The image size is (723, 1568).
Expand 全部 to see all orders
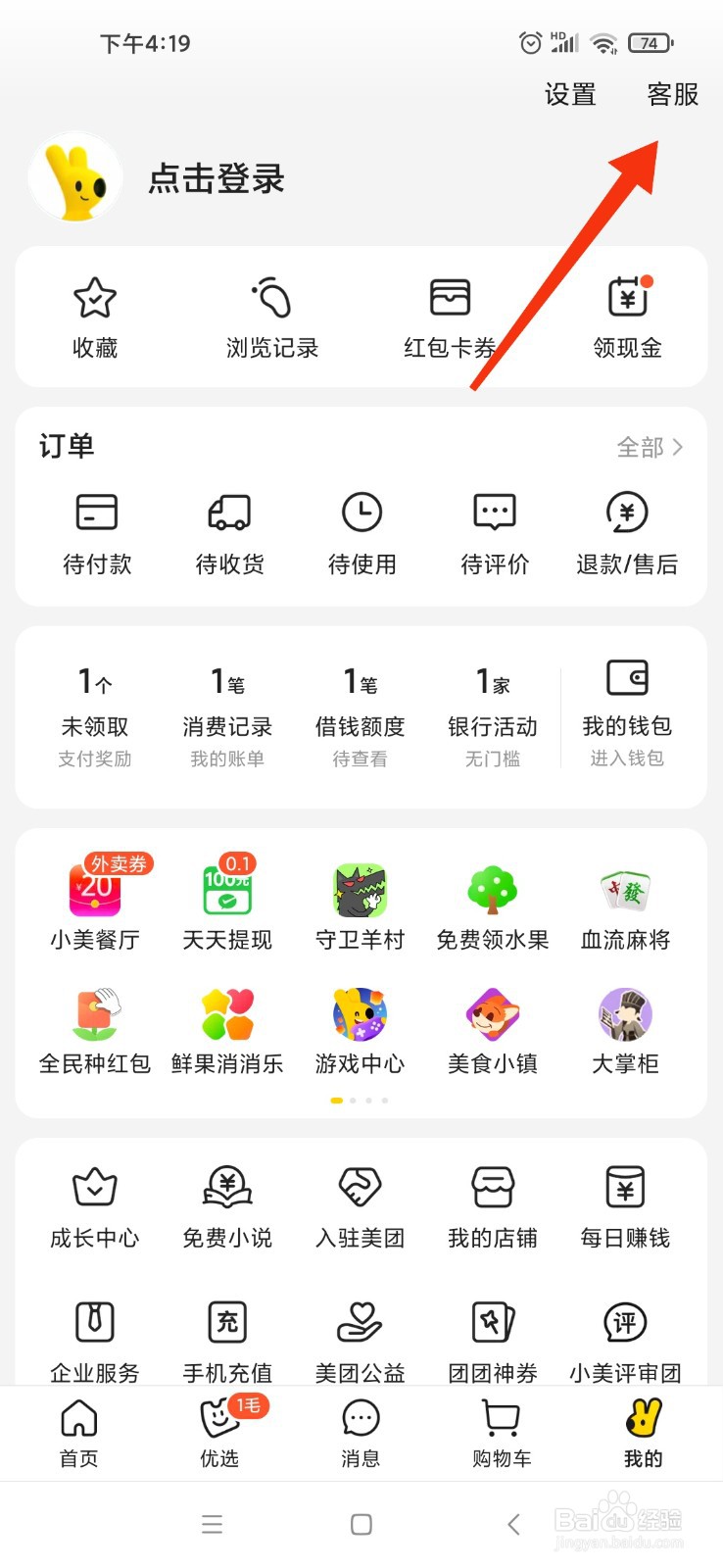(647, 447)
